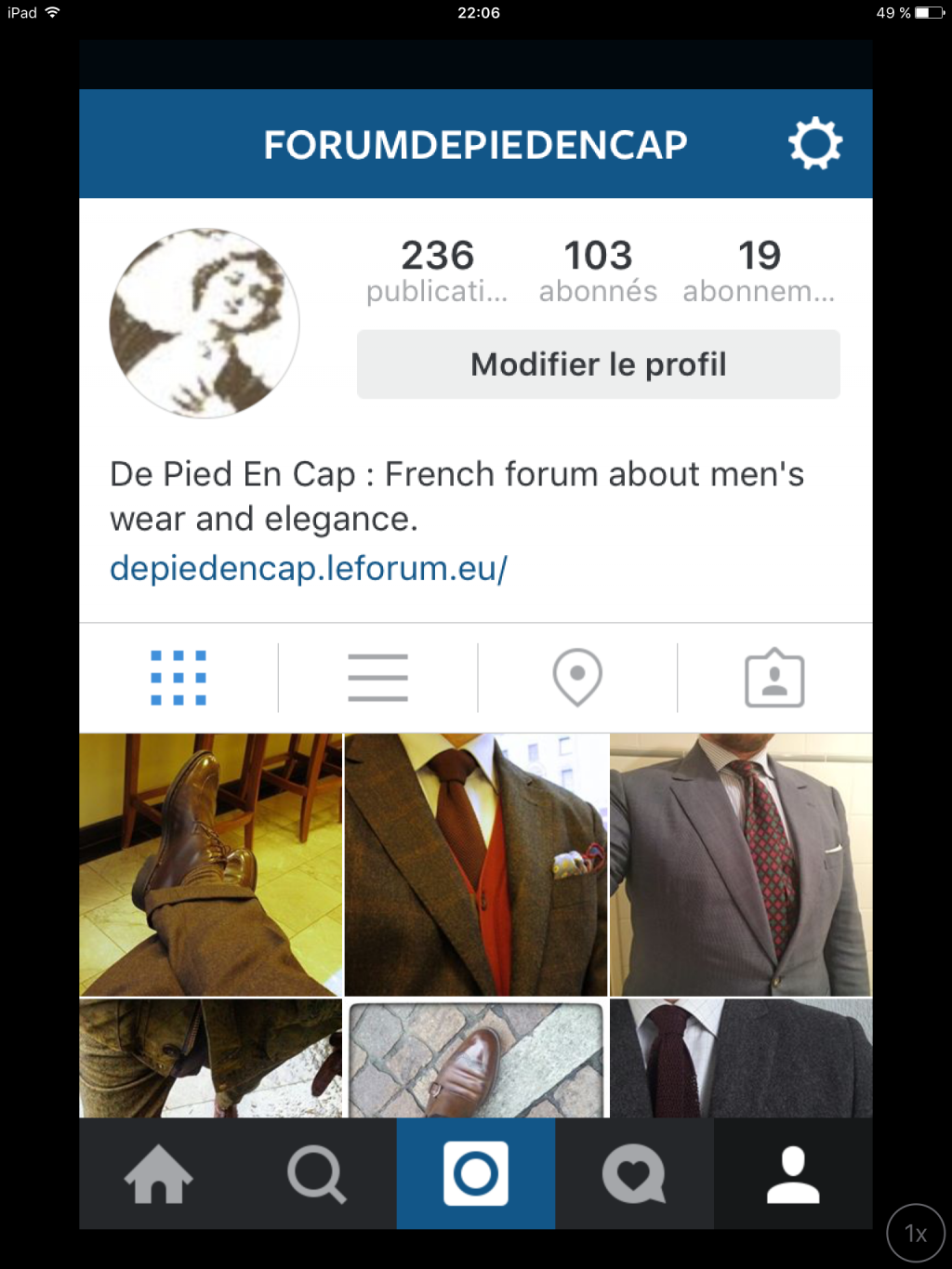Go to the home feed tab
Viewport: 952px width, 1269px height.
[159, 1174]
